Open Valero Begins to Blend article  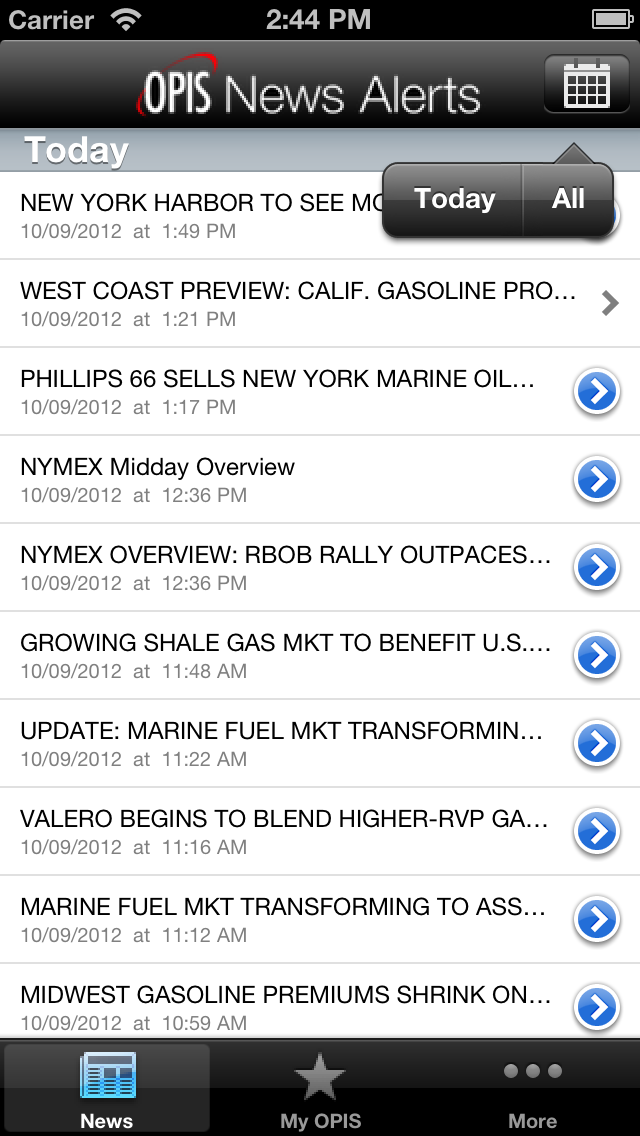320,831
